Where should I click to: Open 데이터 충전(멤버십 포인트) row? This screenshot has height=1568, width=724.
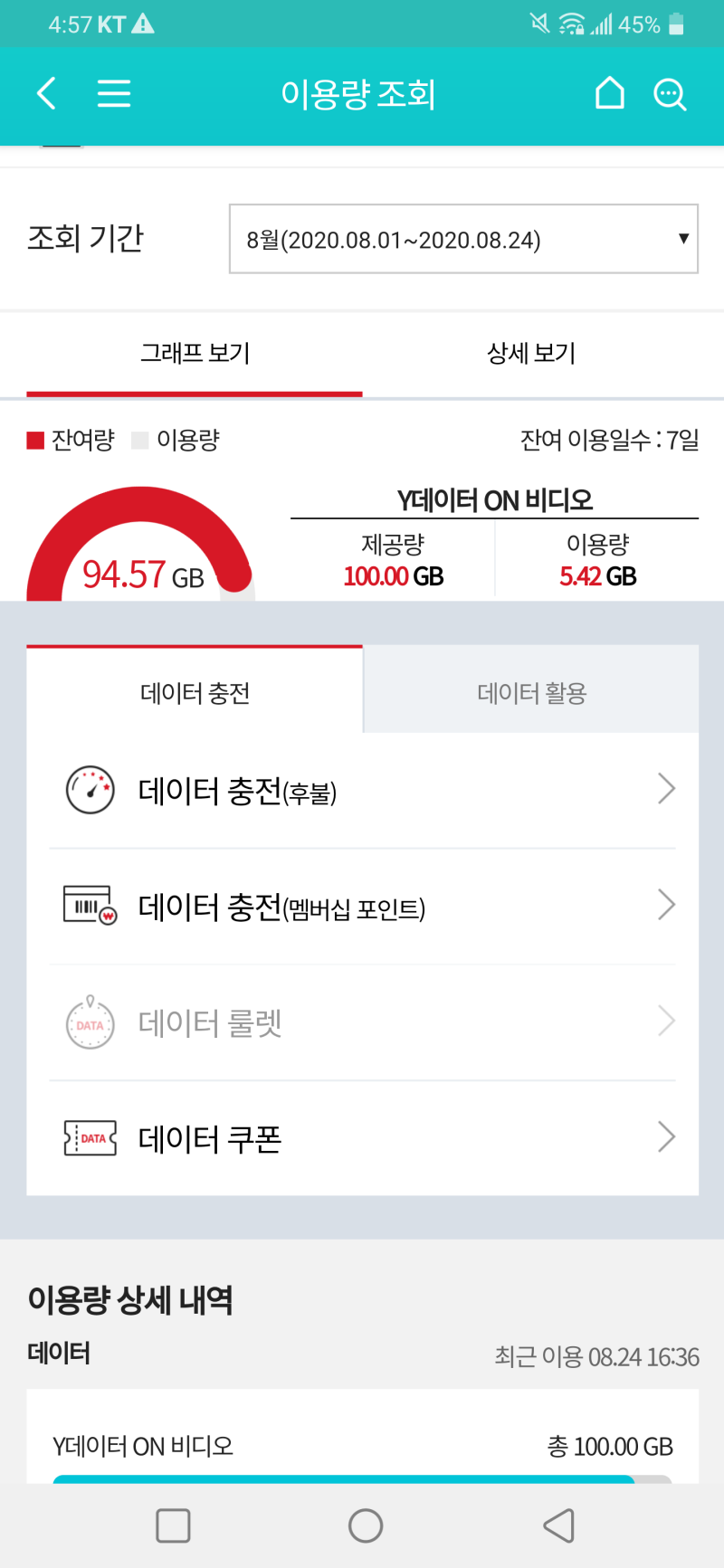pos(363,906)
